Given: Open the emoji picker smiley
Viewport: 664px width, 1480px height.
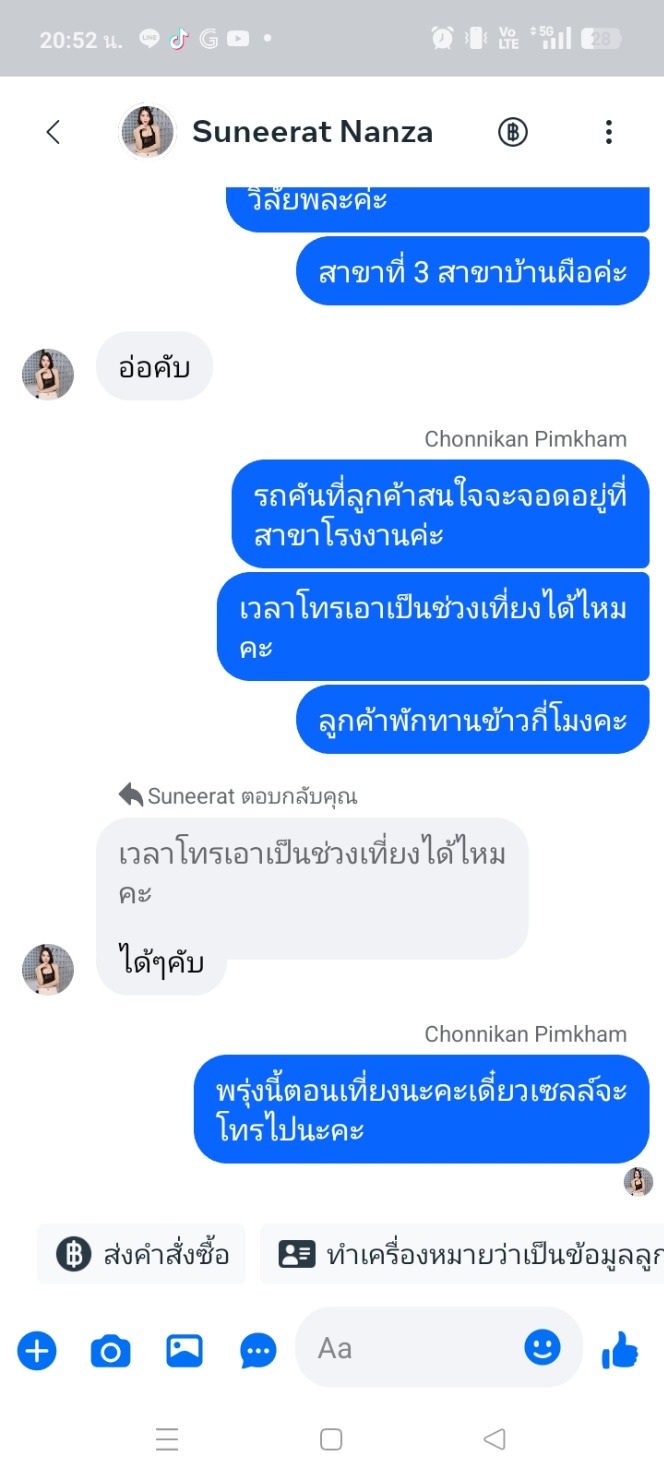Looking at the screenshot, I should (x=543, y=1348).
